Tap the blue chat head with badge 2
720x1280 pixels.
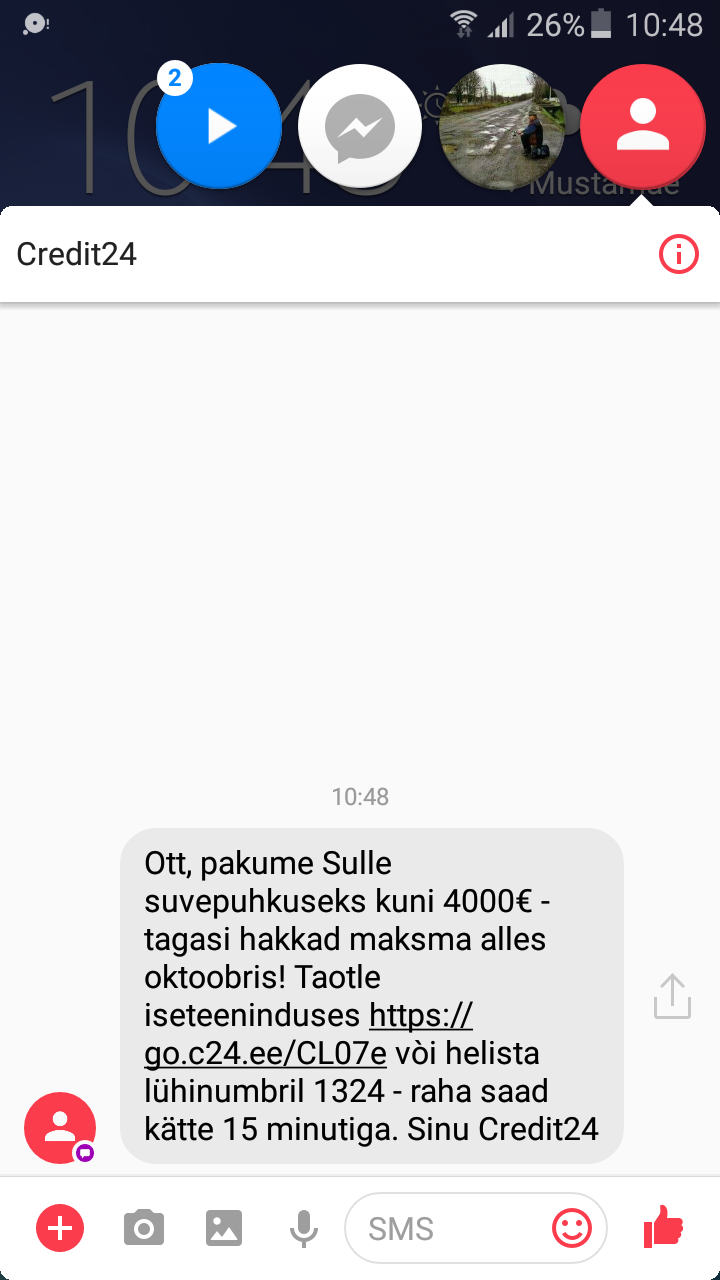coord(219,126)
